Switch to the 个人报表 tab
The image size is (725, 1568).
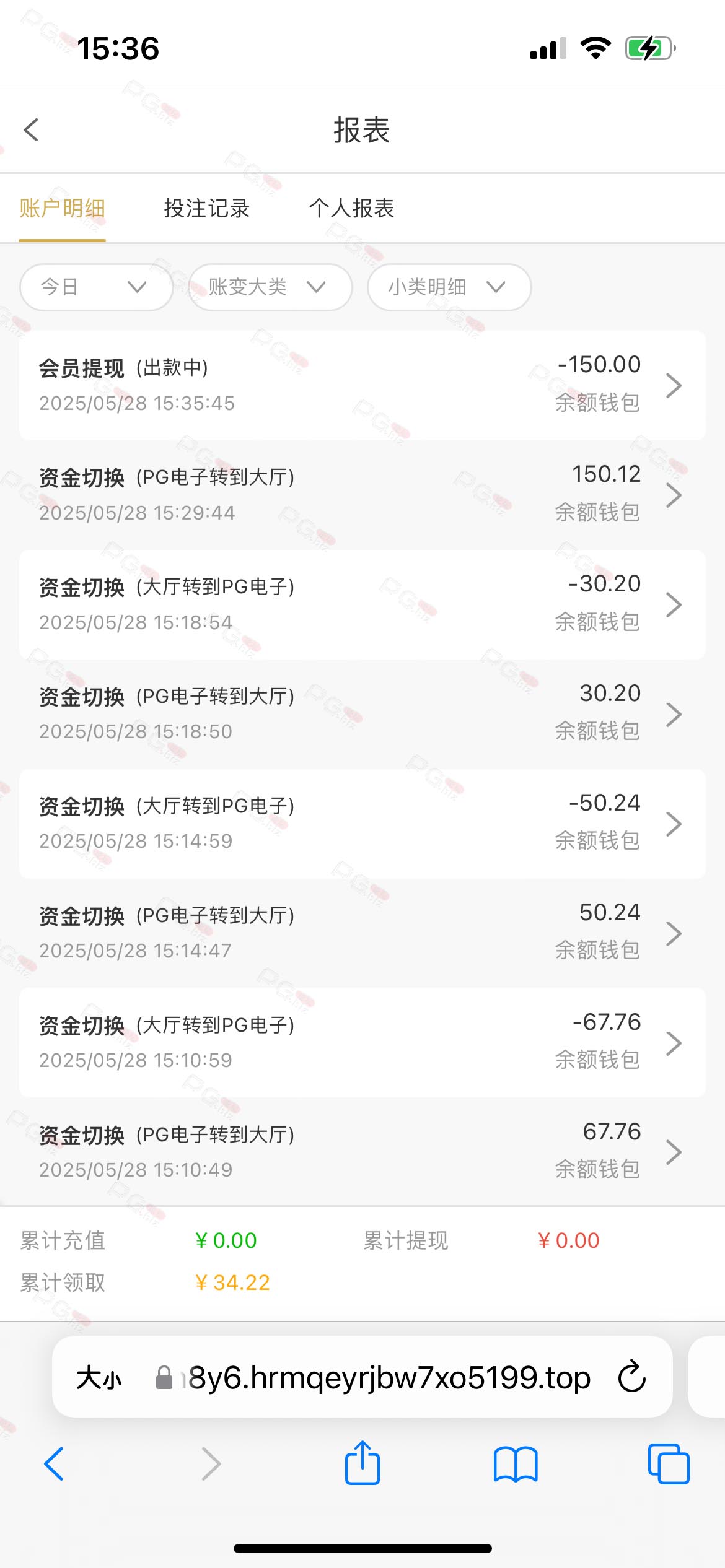[351, 209]
